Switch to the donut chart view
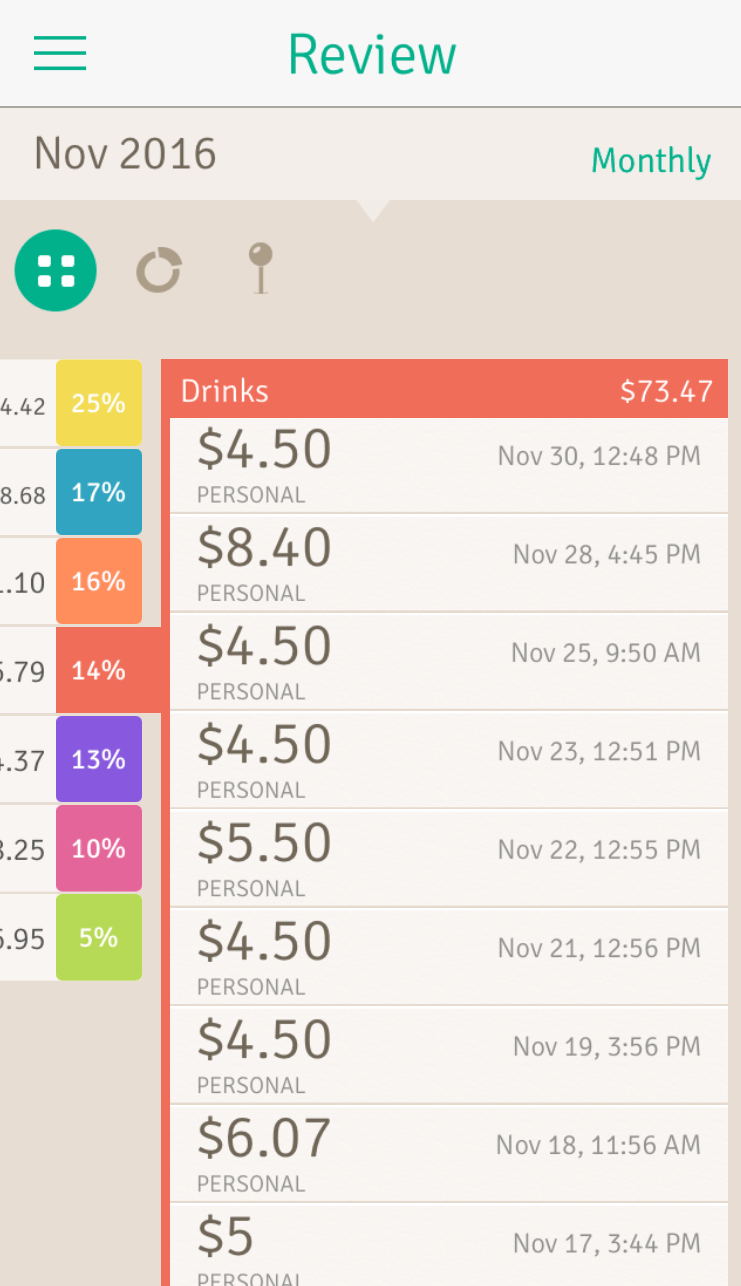 point(159,270)
